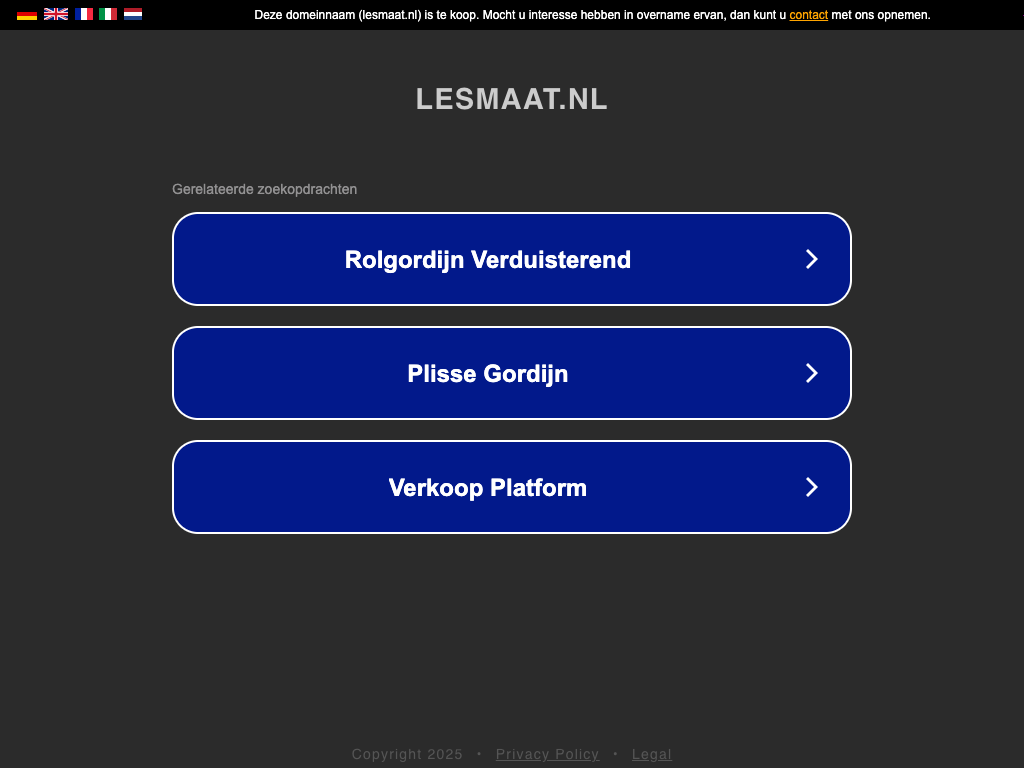1024x768 pixels.
Task: Switch to the Italian flag language
Action: pyautogui.click(x=108, y=14)
